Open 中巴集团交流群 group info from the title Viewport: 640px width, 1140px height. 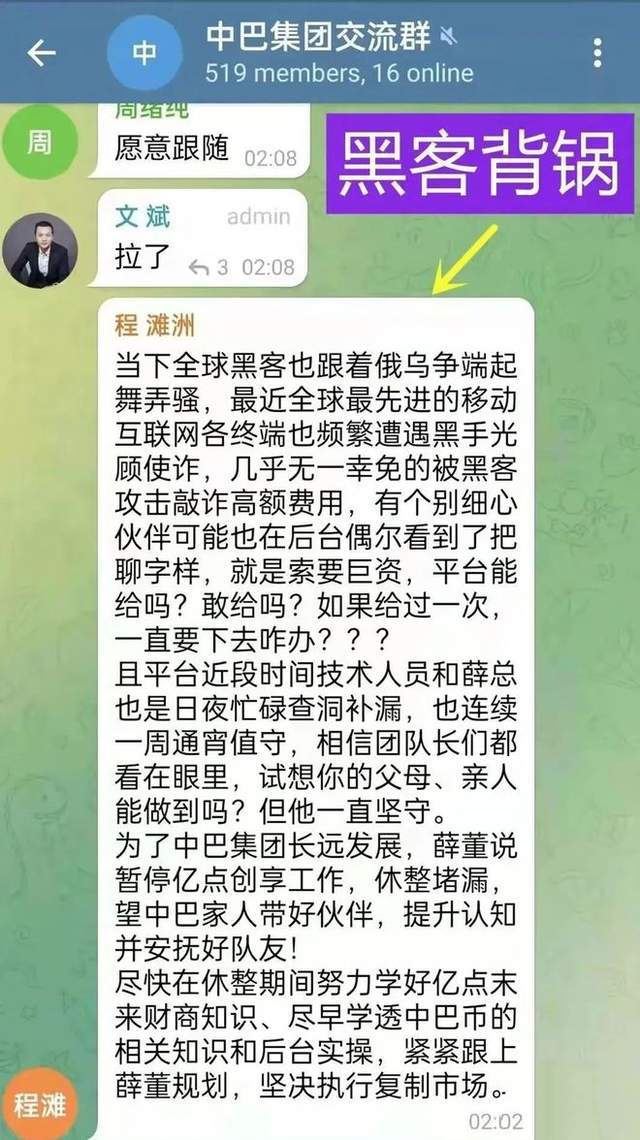[x=318, y=37]
